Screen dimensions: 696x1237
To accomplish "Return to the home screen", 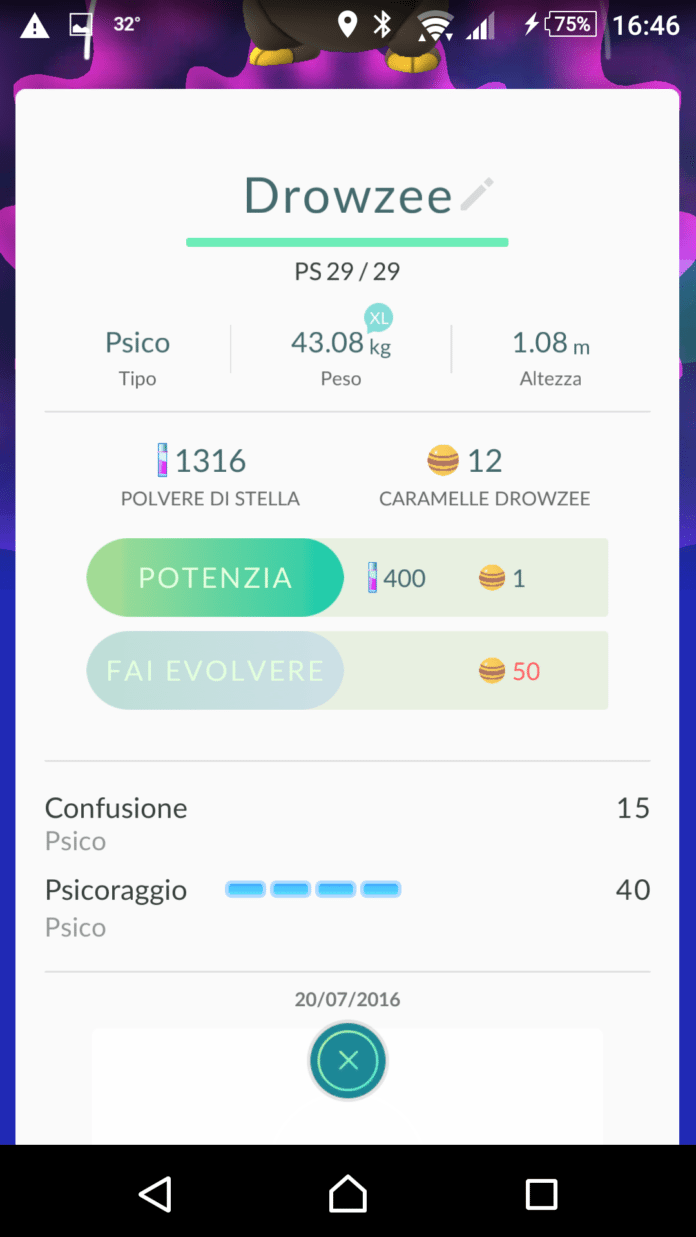I will [x=348, y=1193].
